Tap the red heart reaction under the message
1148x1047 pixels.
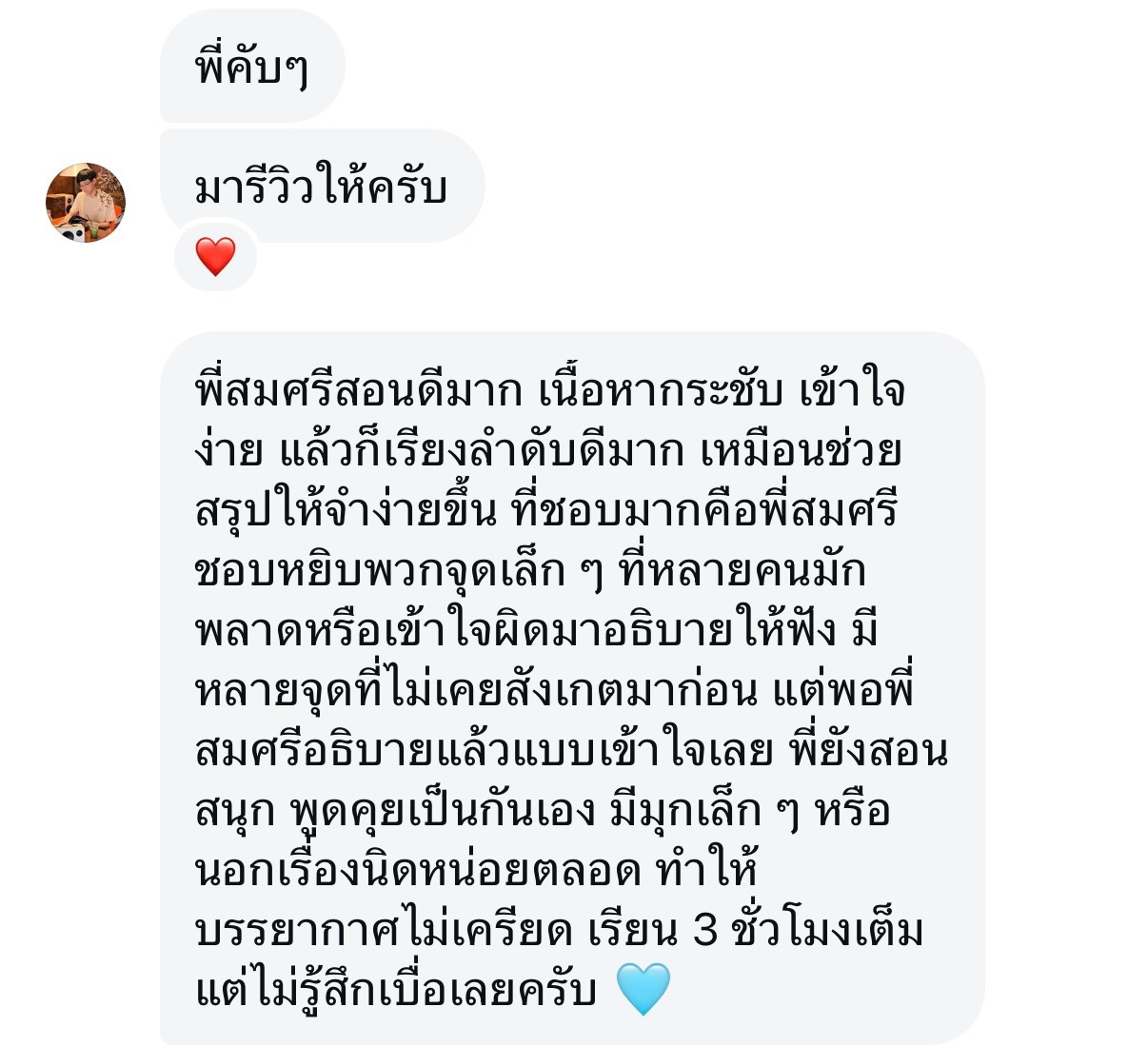tap(215, 257)
